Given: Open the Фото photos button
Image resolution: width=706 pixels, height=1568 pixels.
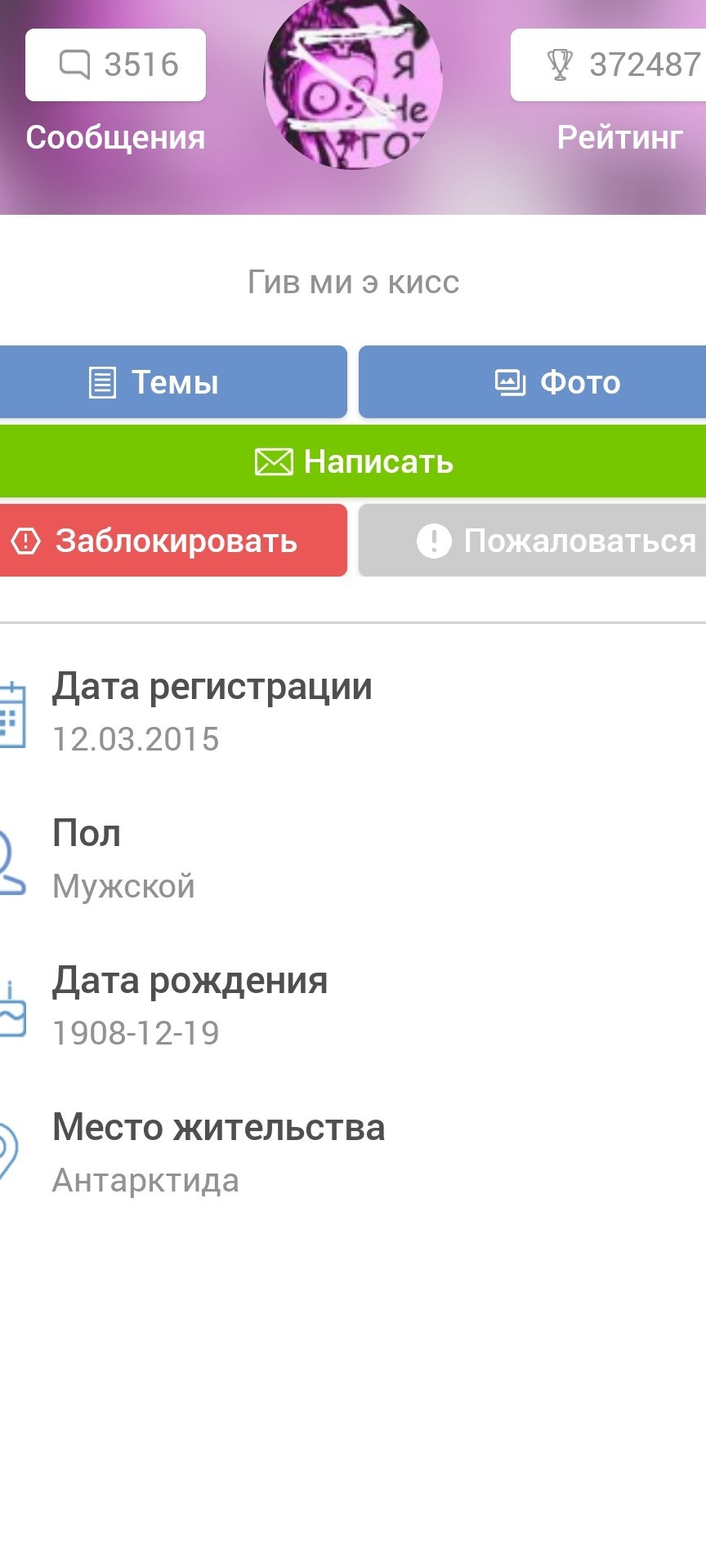Looking at the screenshot, I should [x=532, y=381].
